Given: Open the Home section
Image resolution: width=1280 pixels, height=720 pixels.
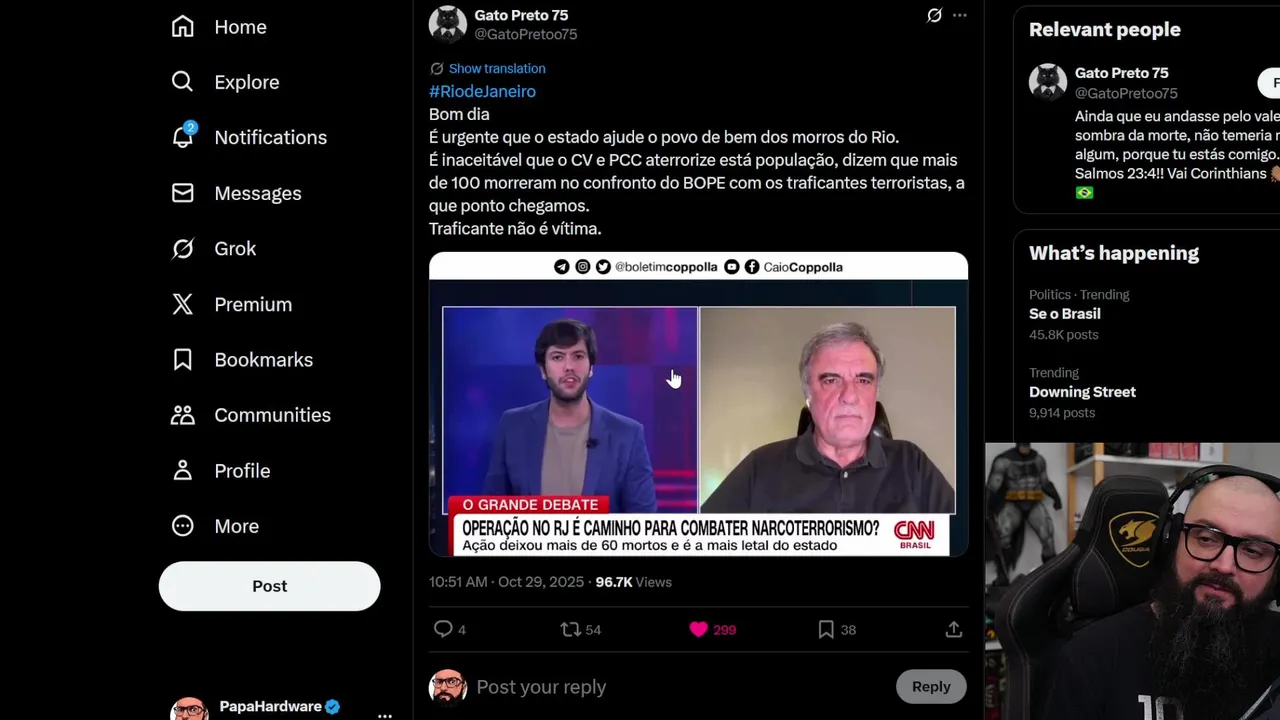Looking at the screenshot, I should click(x=219, y=27).
